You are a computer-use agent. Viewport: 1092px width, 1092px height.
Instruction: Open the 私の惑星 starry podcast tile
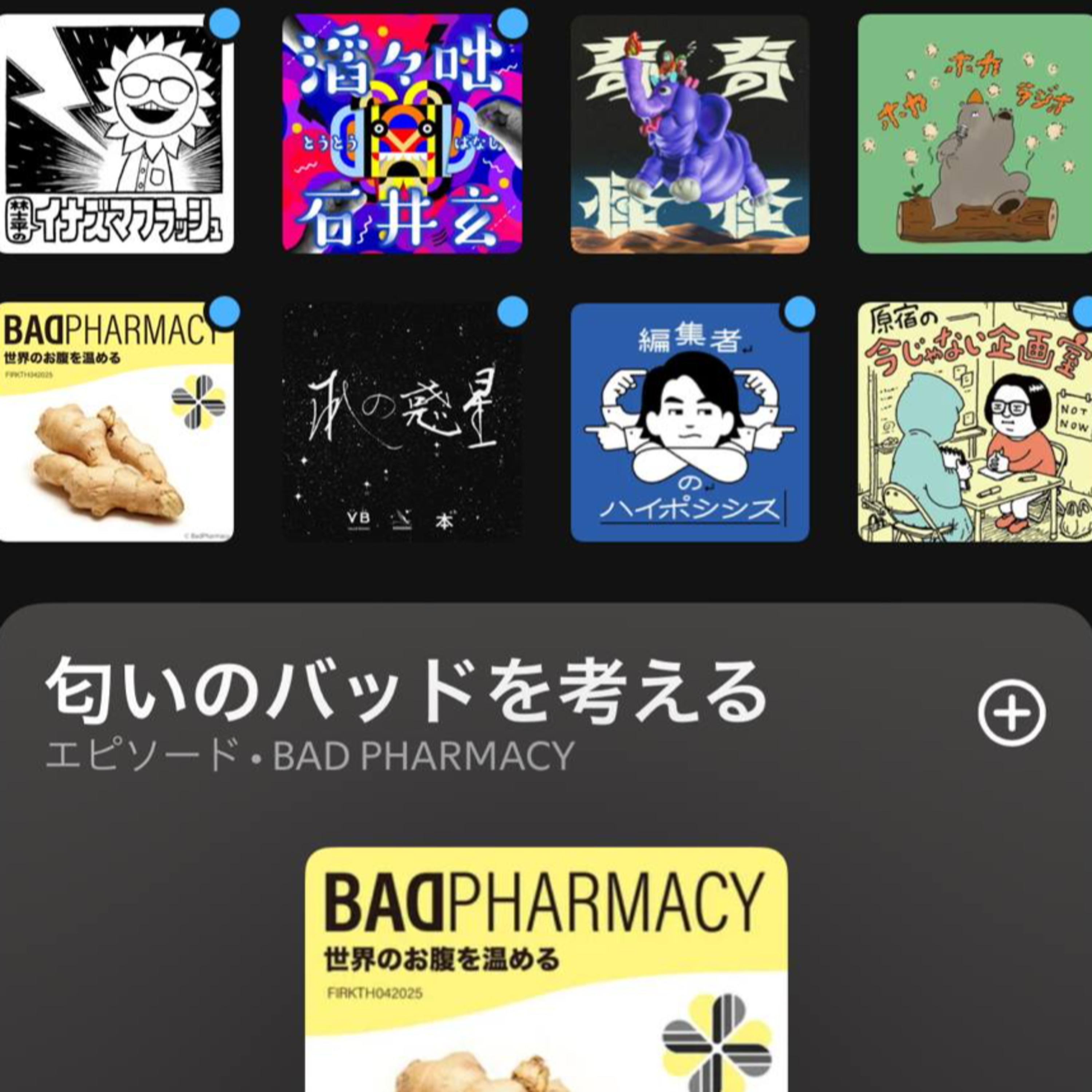(403, 422)
